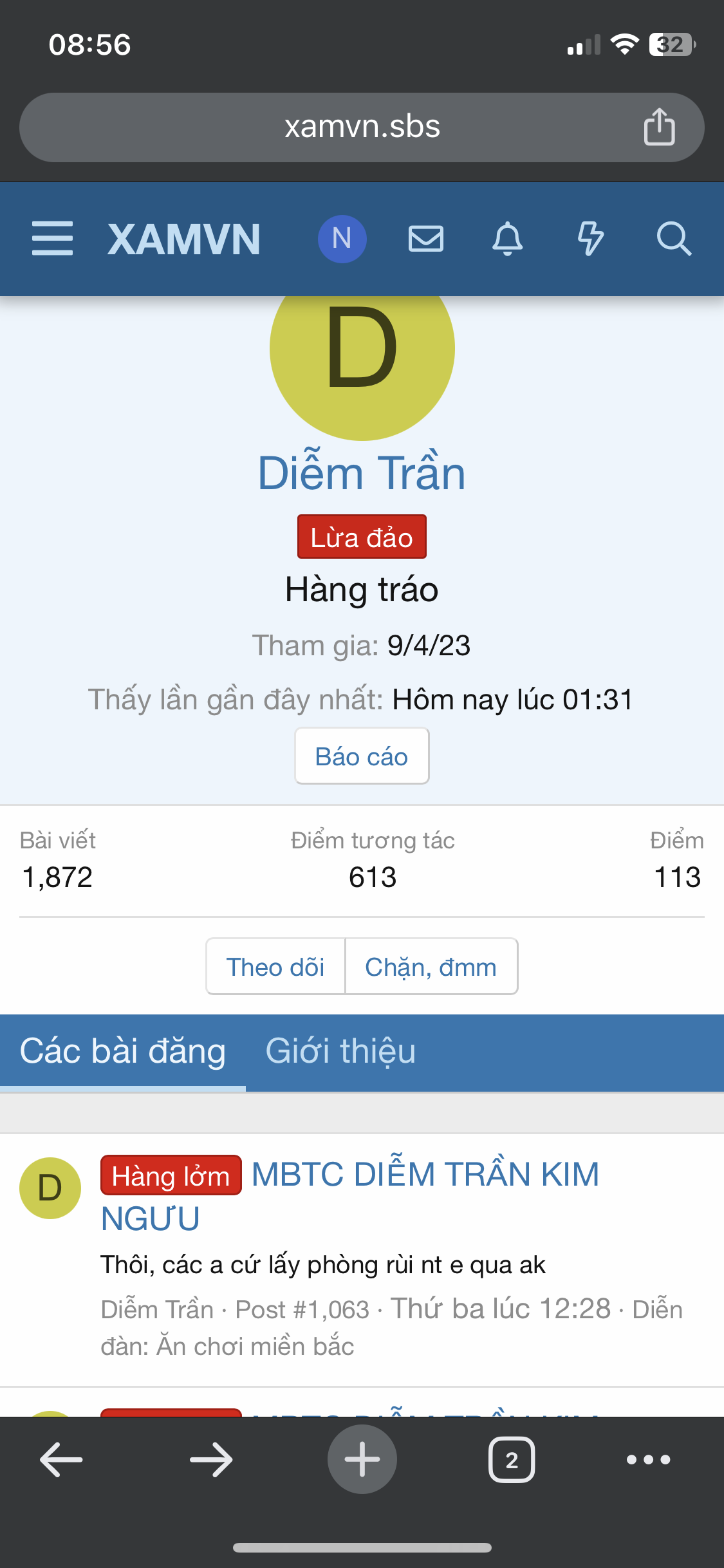Viewport: 724px width, 1568px height.
Task: Tap the Safari share icon
Action: [658, 127]
